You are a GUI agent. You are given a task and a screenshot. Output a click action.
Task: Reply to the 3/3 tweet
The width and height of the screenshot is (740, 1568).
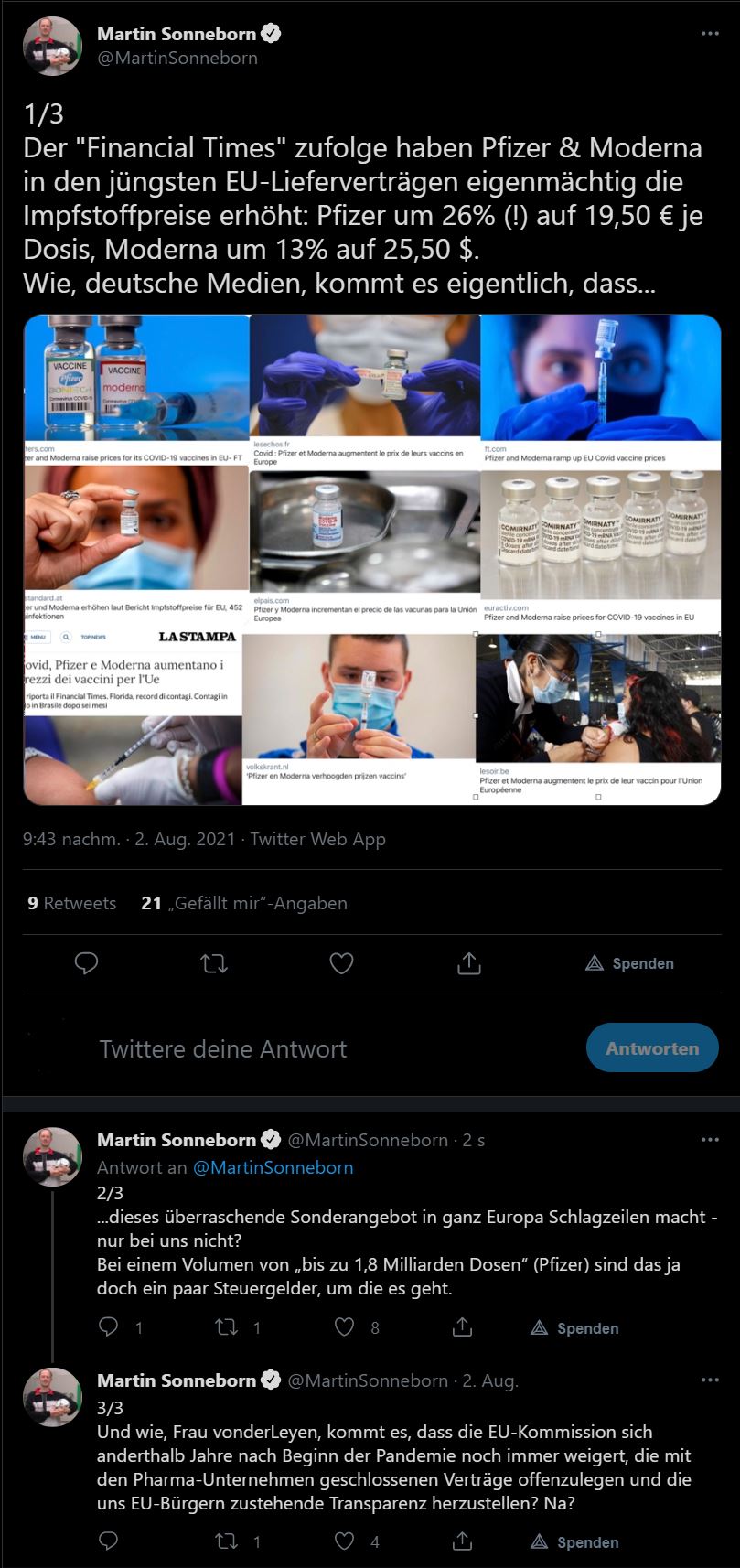[108, 1541]
